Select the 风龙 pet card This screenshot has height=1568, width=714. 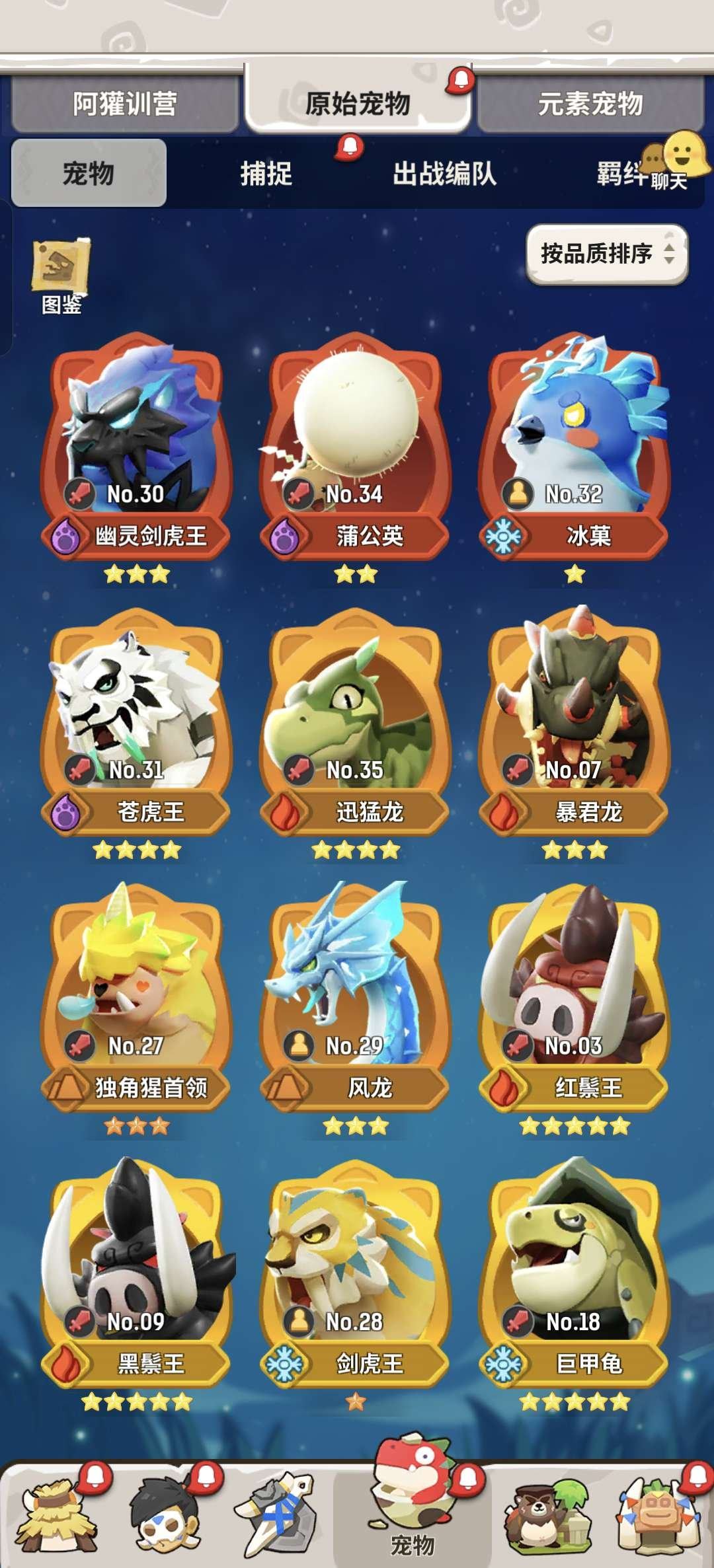point(357,978)
